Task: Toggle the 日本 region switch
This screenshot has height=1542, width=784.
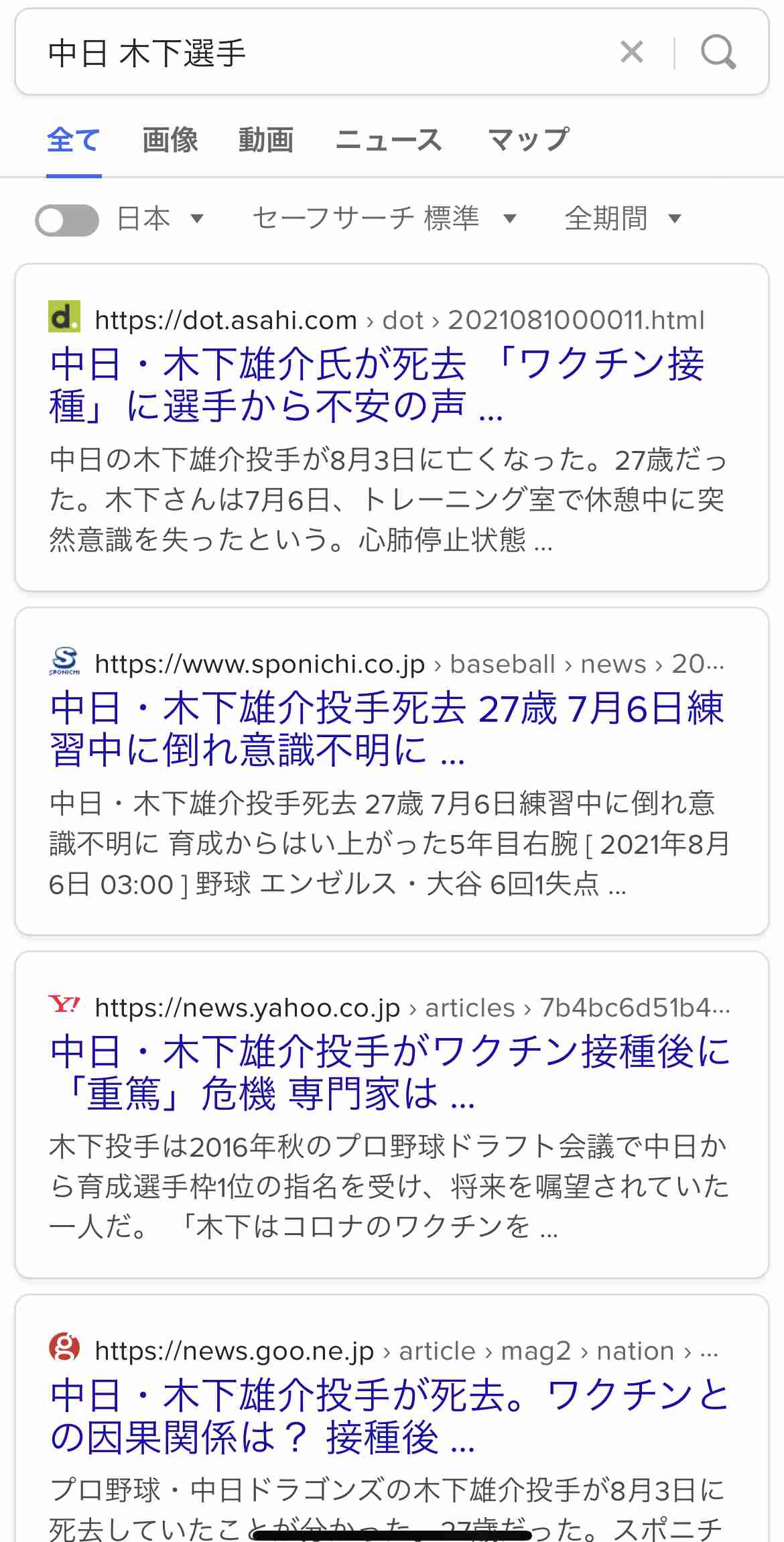Action: pyautogui.click(x=67, y=220)
